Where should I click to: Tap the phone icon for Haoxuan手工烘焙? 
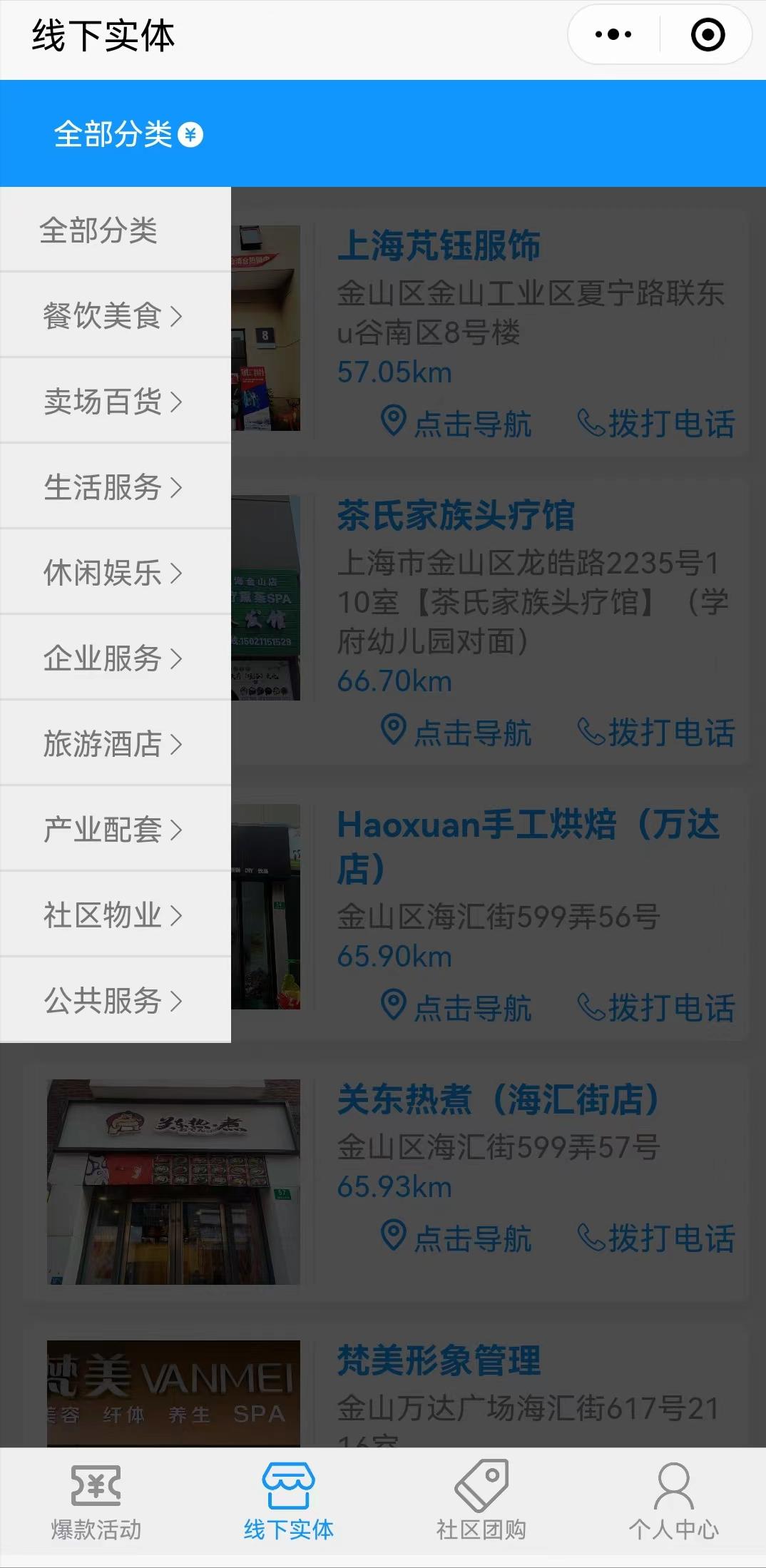[589, 1006]
